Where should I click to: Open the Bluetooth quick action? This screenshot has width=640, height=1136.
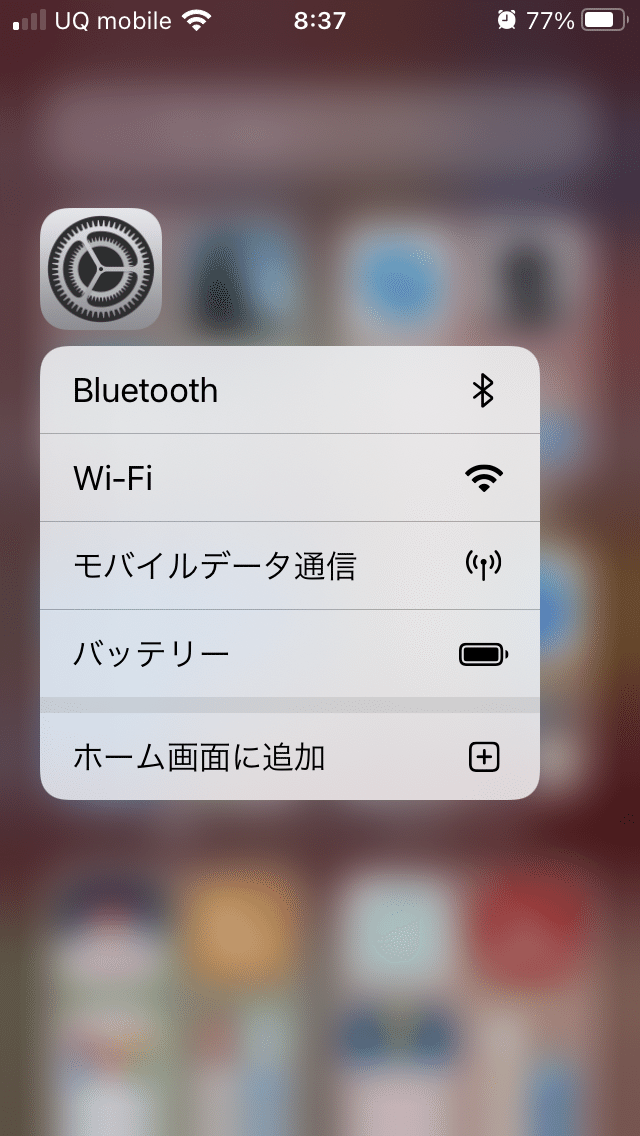(x=290, y=390)
